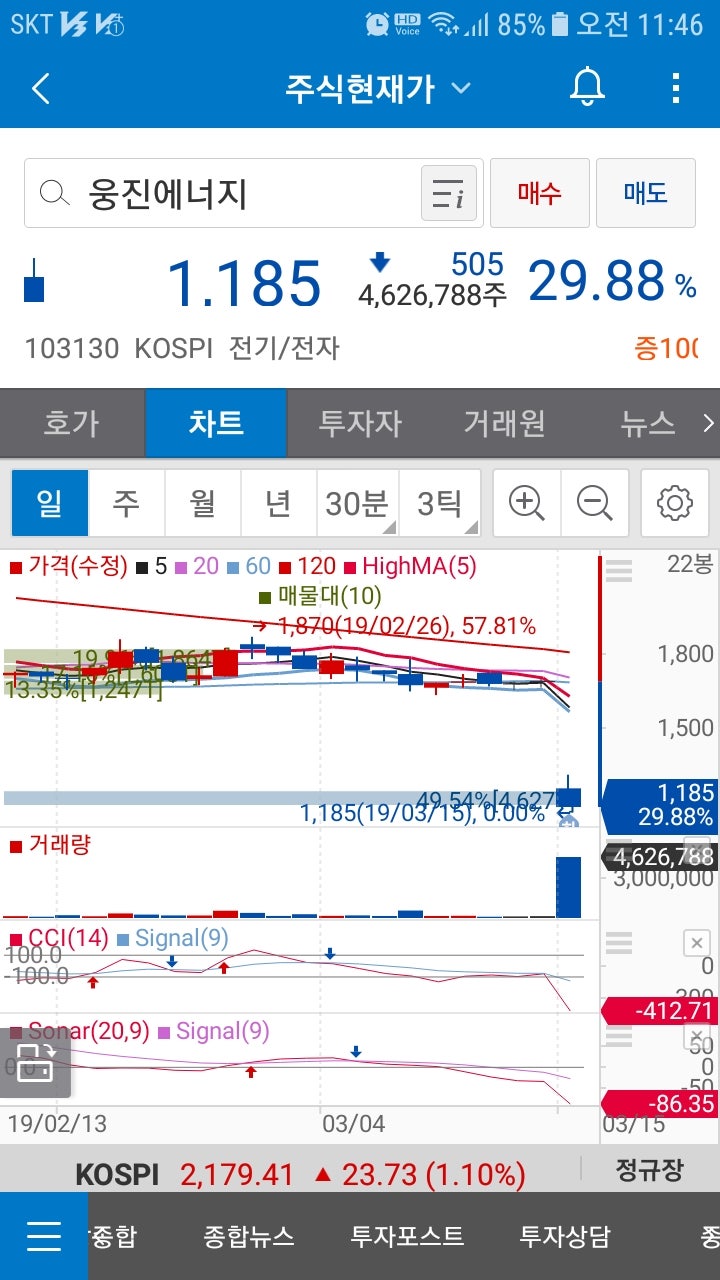Switch to the 호가 tab
This screenshot has height=1280, width=720.
[x=71, y=423]
